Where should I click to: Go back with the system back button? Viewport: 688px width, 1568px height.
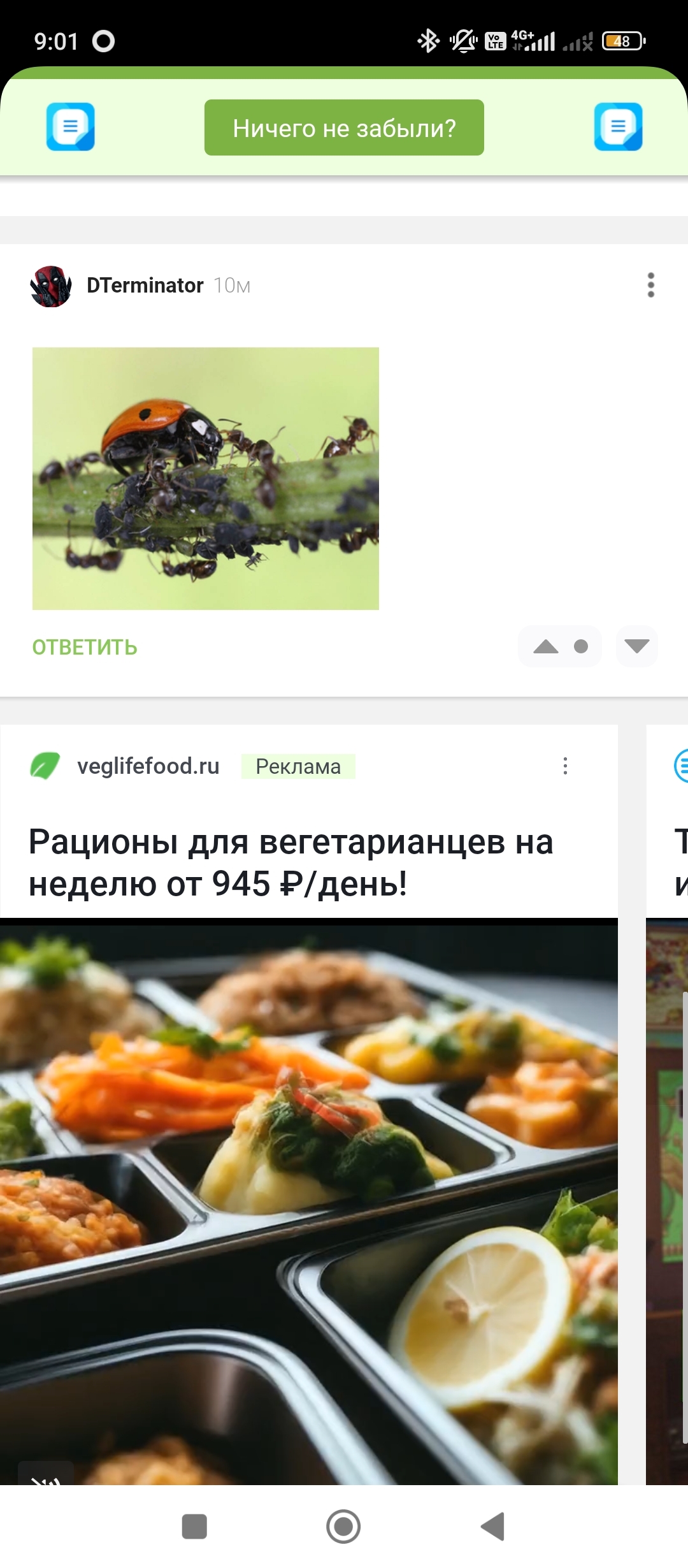(x=492, y=1527)
